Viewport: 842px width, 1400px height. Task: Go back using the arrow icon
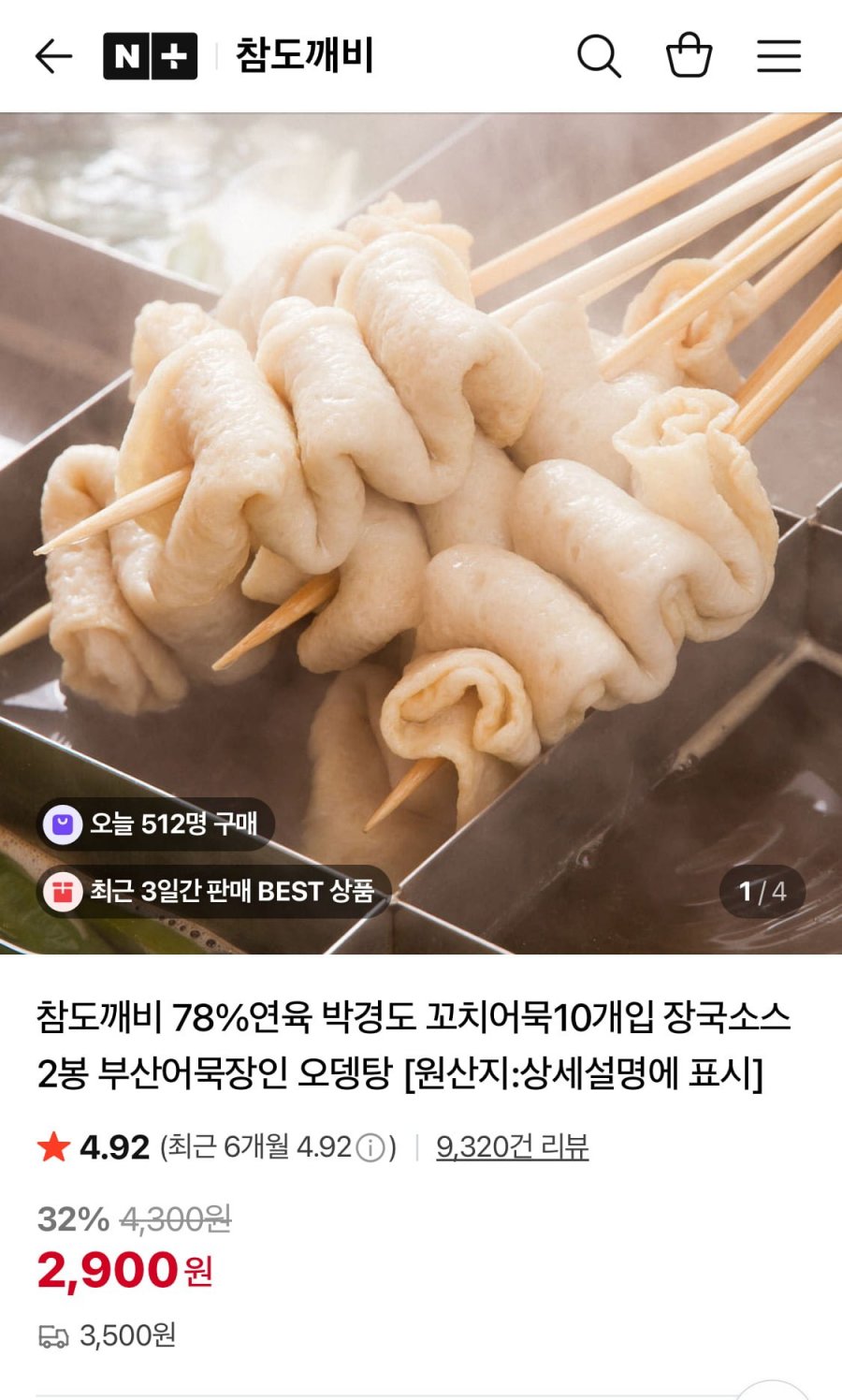[x=53, y=56]
